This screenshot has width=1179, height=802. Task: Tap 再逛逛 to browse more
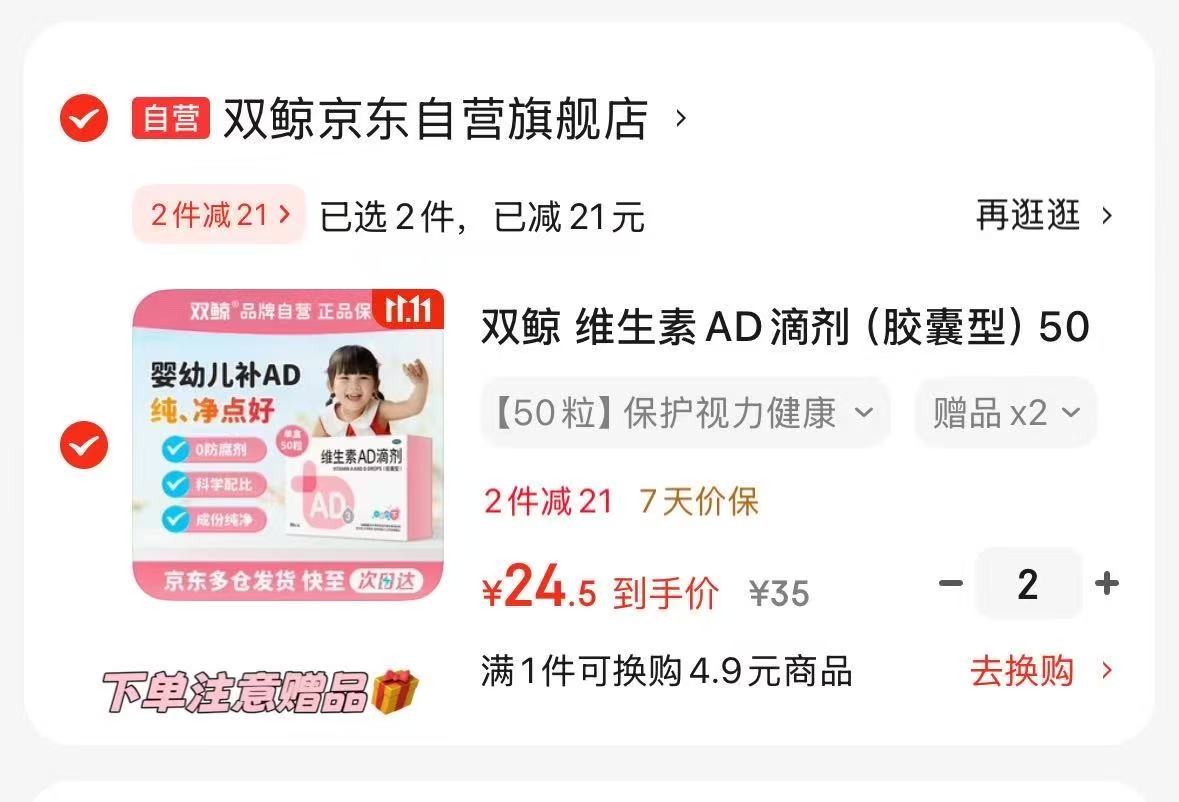[x=1043, y=215]
